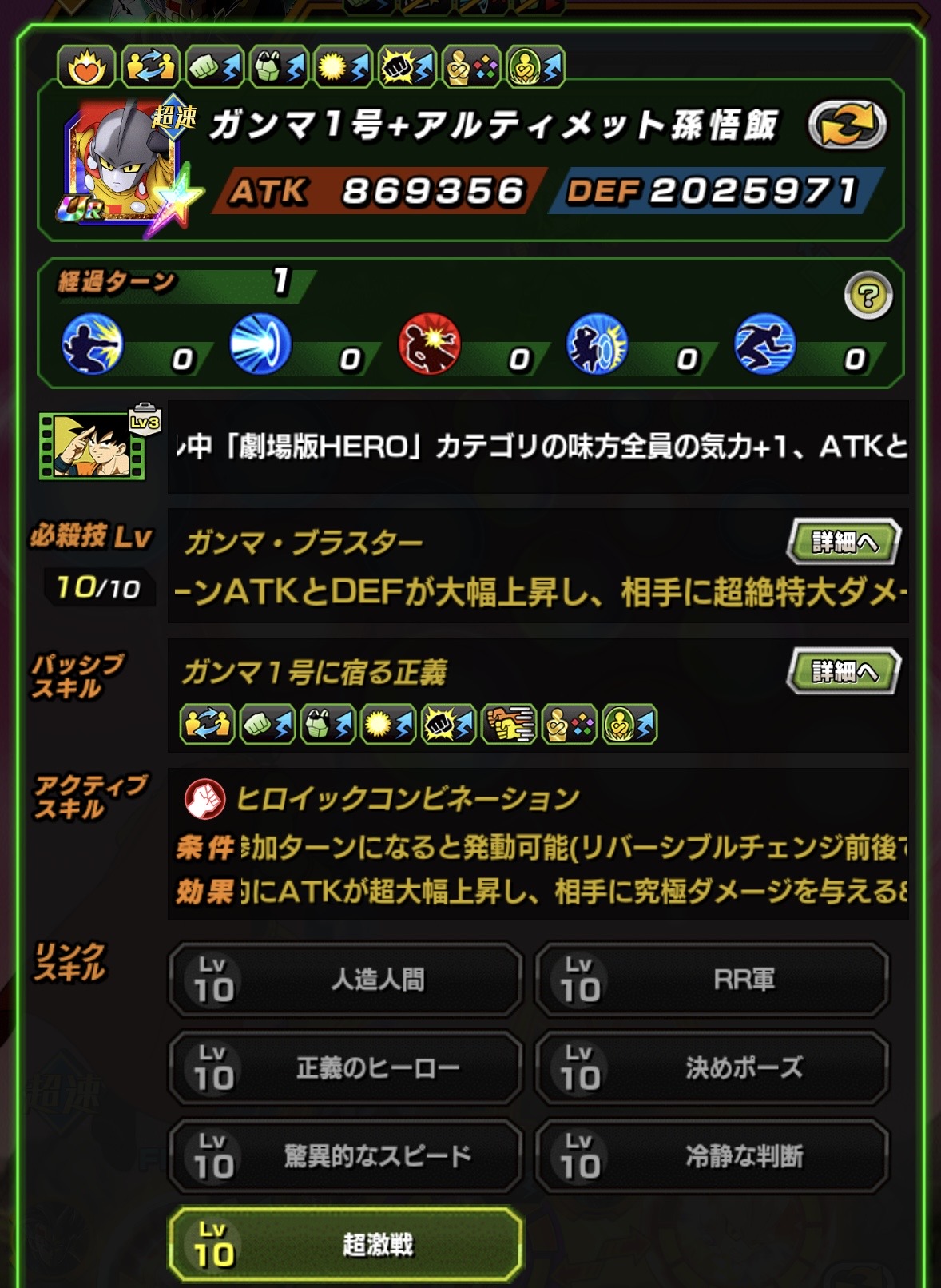Tap the reversible exchange swap button

coord(847,126)
